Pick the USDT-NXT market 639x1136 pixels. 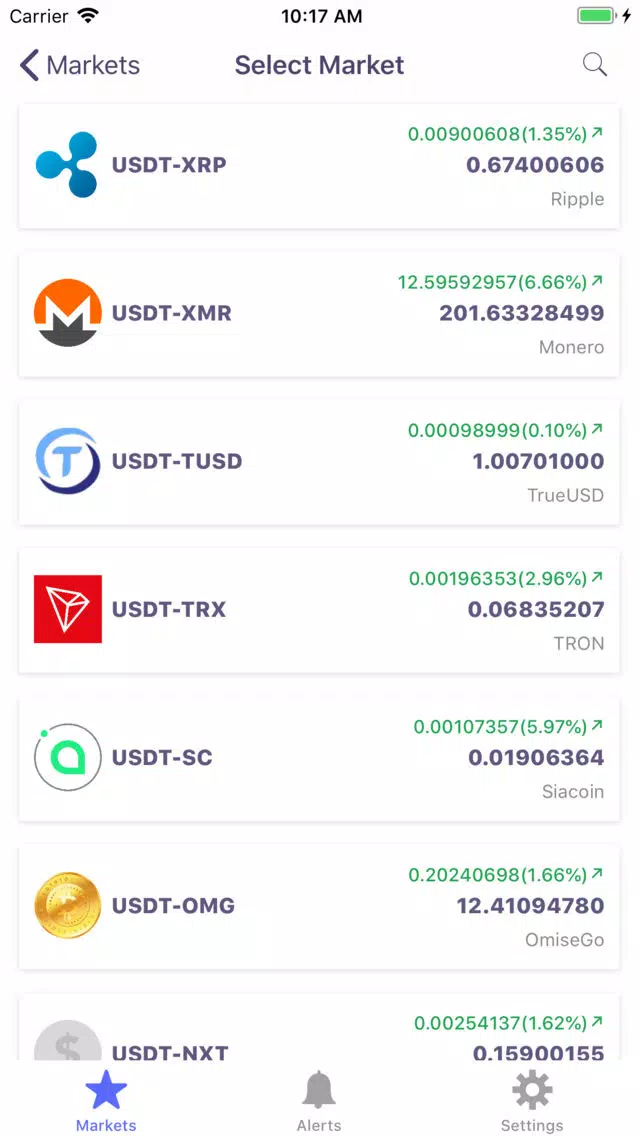tap(319, 1026)
